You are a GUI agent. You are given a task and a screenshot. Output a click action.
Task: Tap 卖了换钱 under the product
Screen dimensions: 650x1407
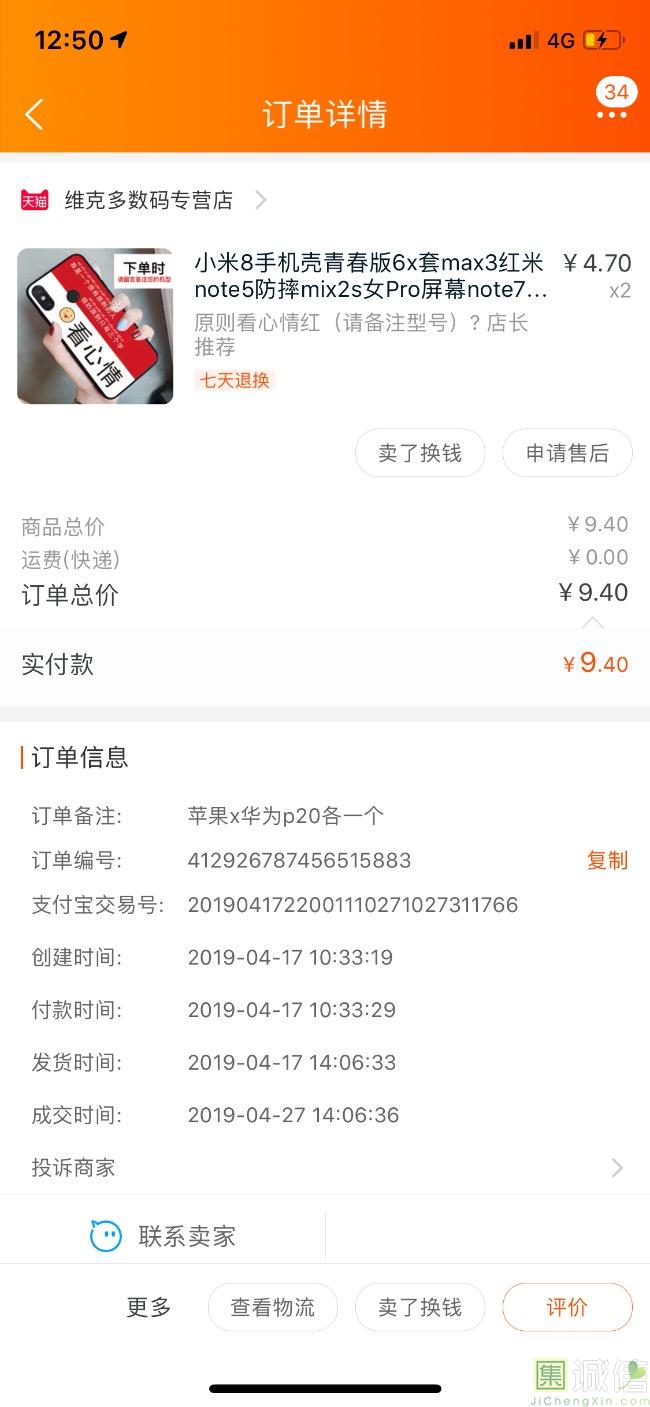(420, 453)
